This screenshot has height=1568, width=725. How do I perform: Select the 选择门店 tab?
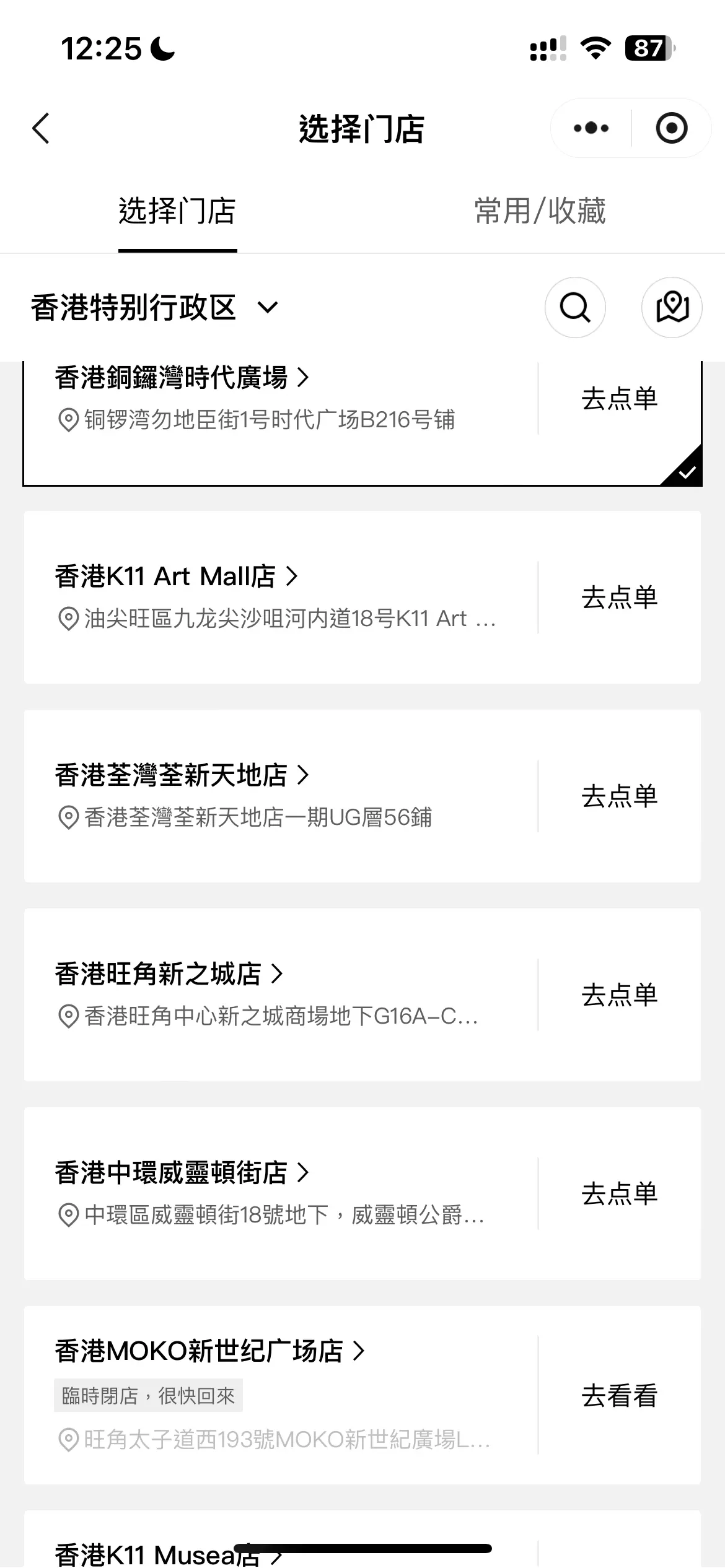(177, 211)
